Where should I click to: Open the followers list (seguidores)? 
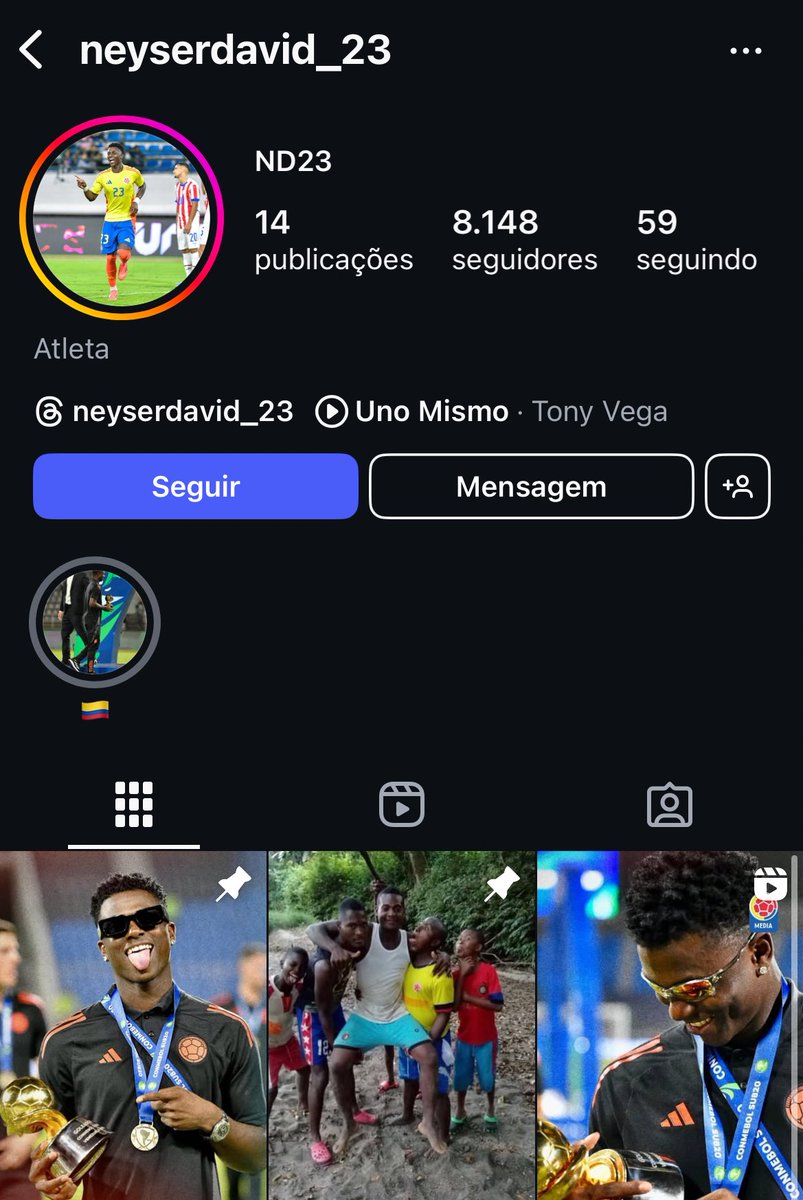point(524,239)
